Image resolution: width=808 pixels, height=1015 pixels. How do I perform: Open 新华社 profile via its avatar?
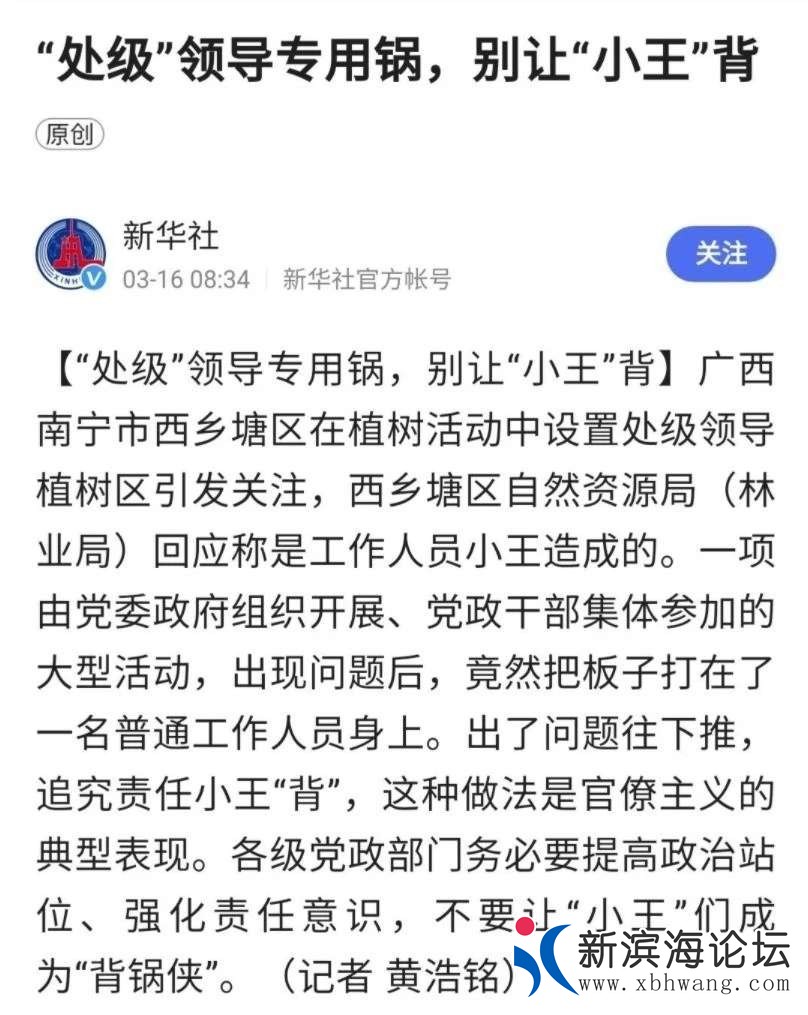[x=70, y=254]
